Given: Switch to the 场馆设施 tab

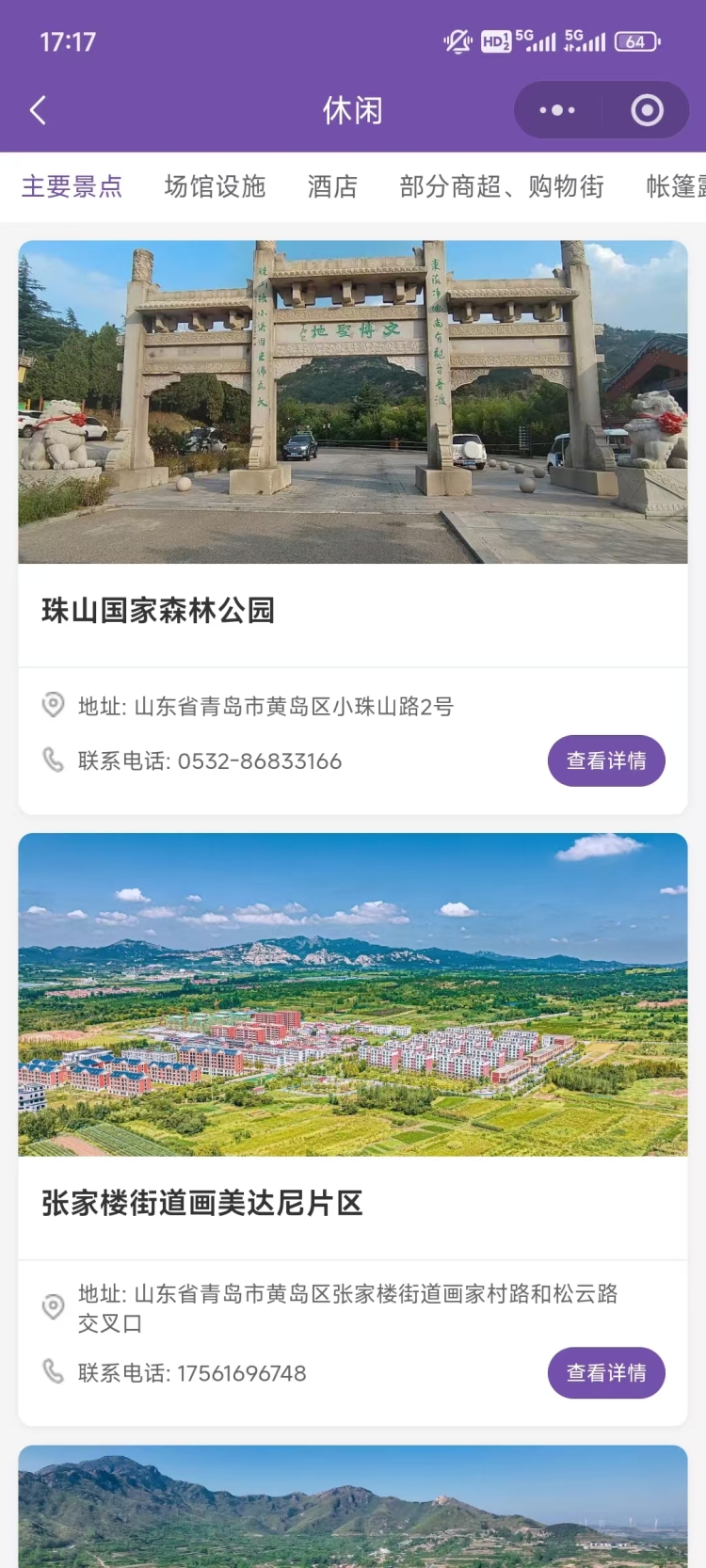Looking at the screenshot, I should click(x=215, y=186).
